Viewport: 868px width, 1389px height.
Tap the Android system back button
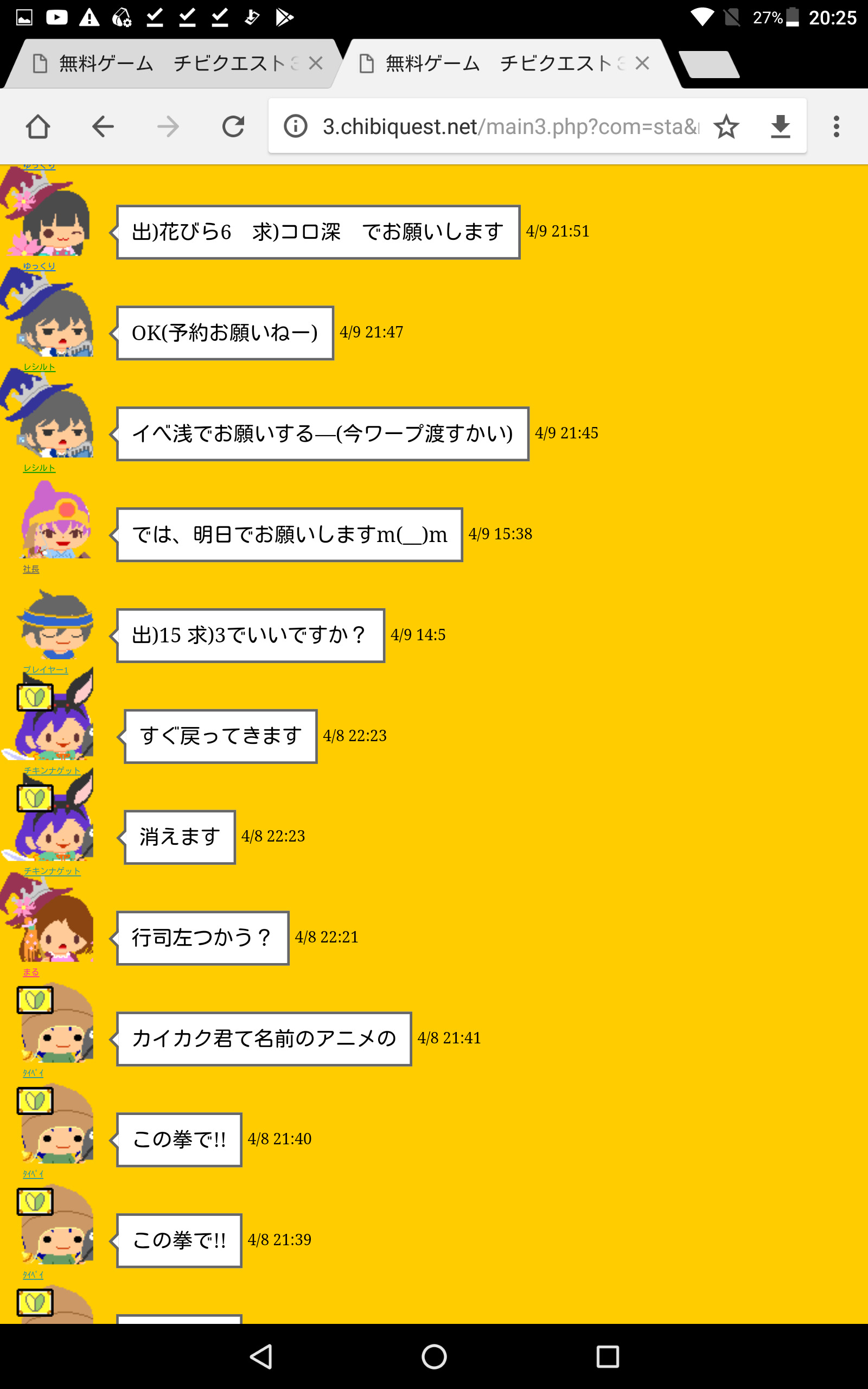(x=261, y=1356)
